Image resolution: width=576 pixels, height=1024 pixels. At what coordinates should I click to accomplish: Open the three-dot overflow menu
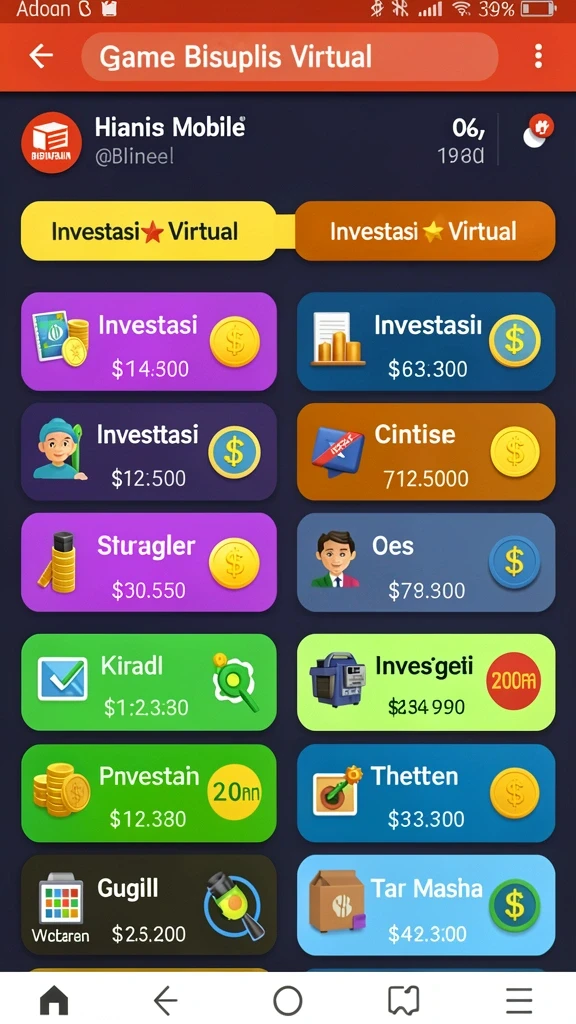538,56
